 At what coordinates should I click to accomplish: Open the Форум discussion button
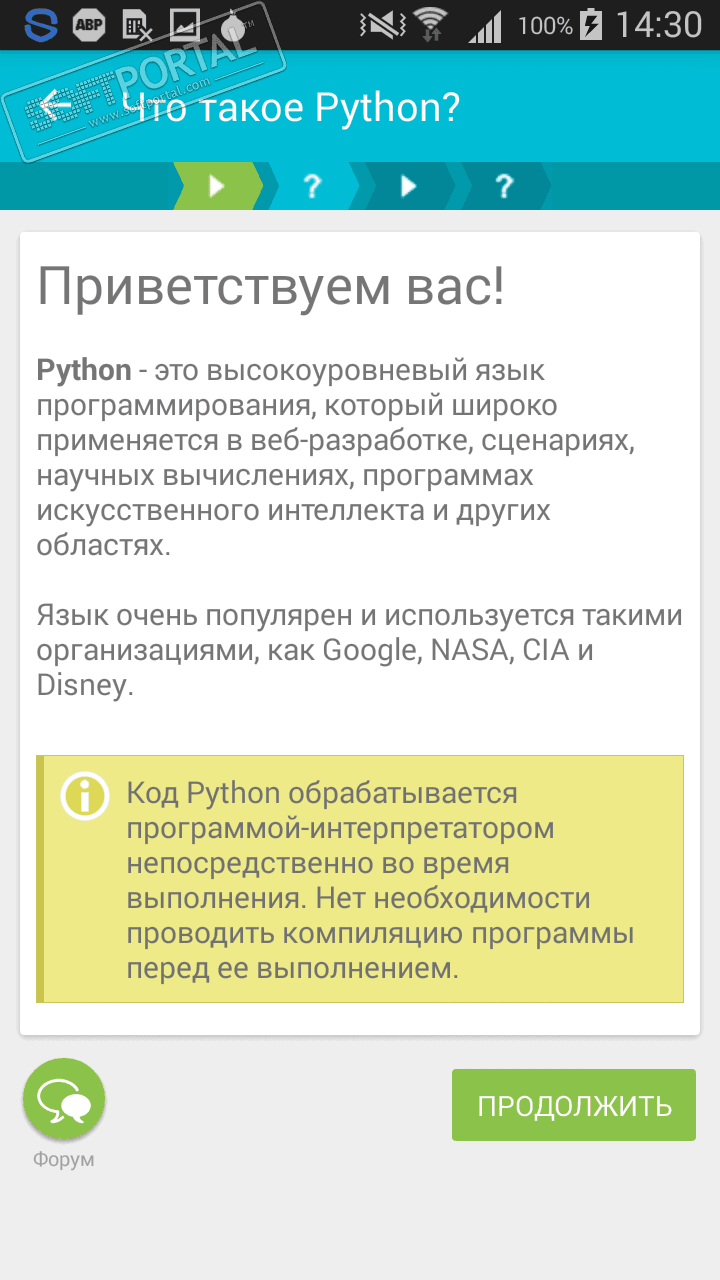(64, 1100)
